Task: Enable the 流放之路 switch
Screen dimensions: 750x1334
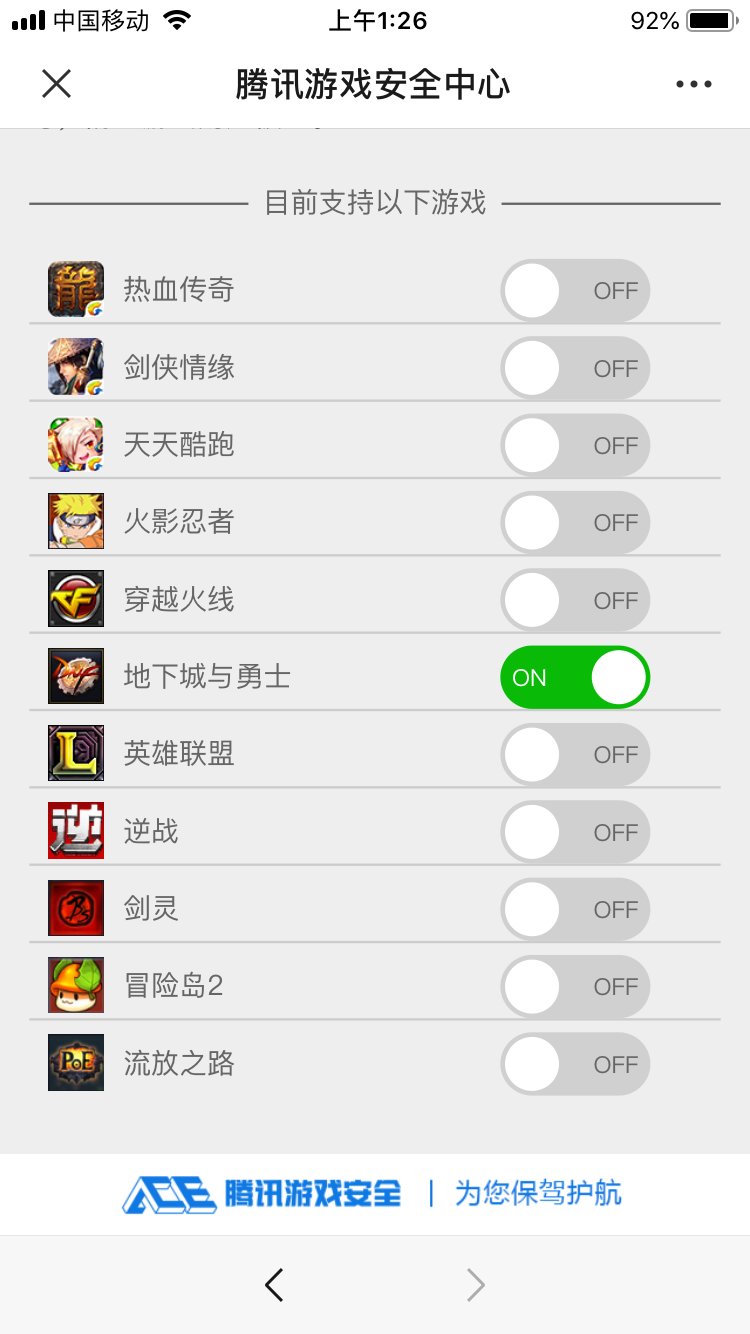Action: 575,1064
